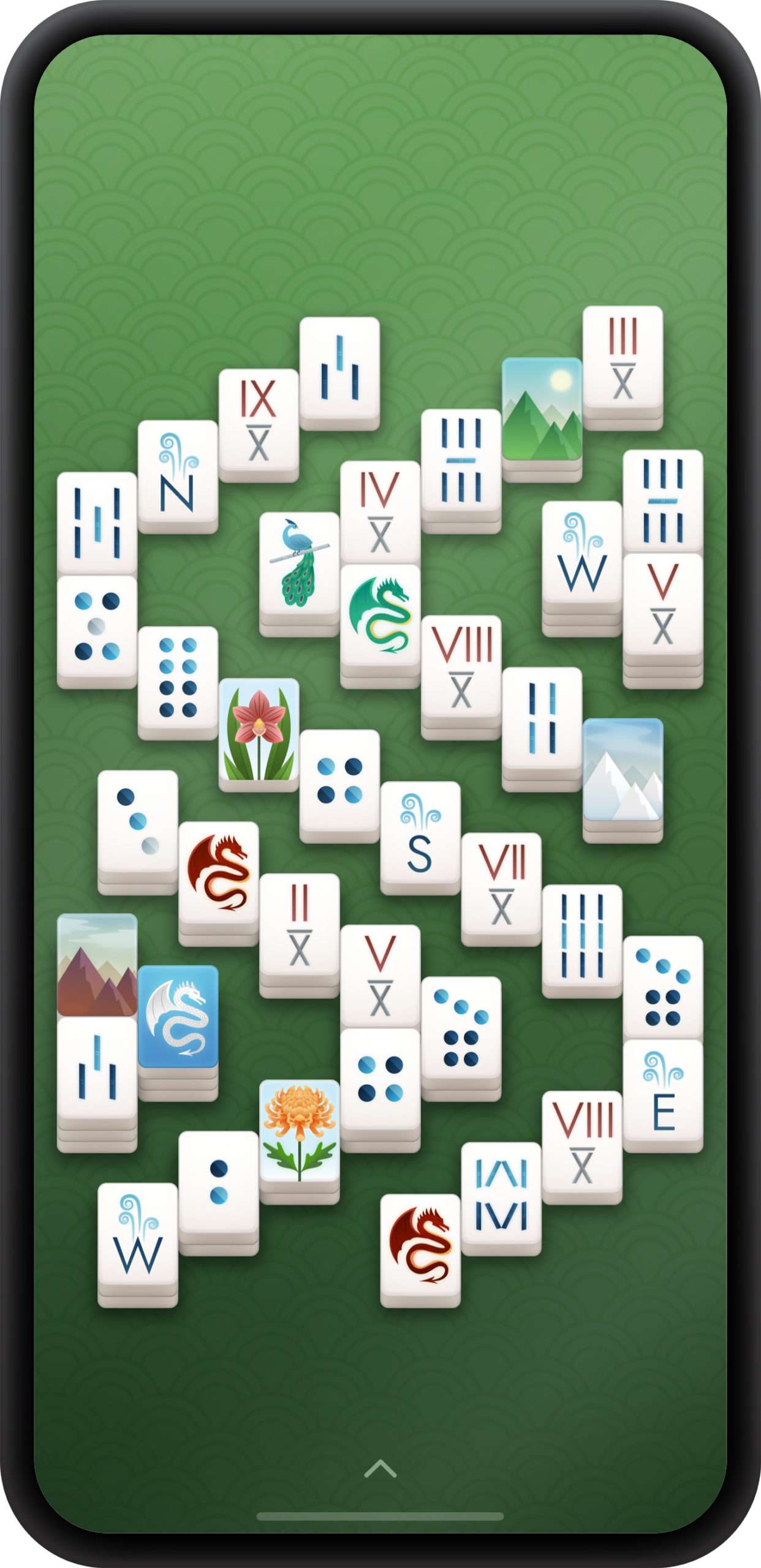Image resolution: width=761 pixels, height=1568 pixels.
Task: Pick the IV character tile
Action: coord(380,512)
